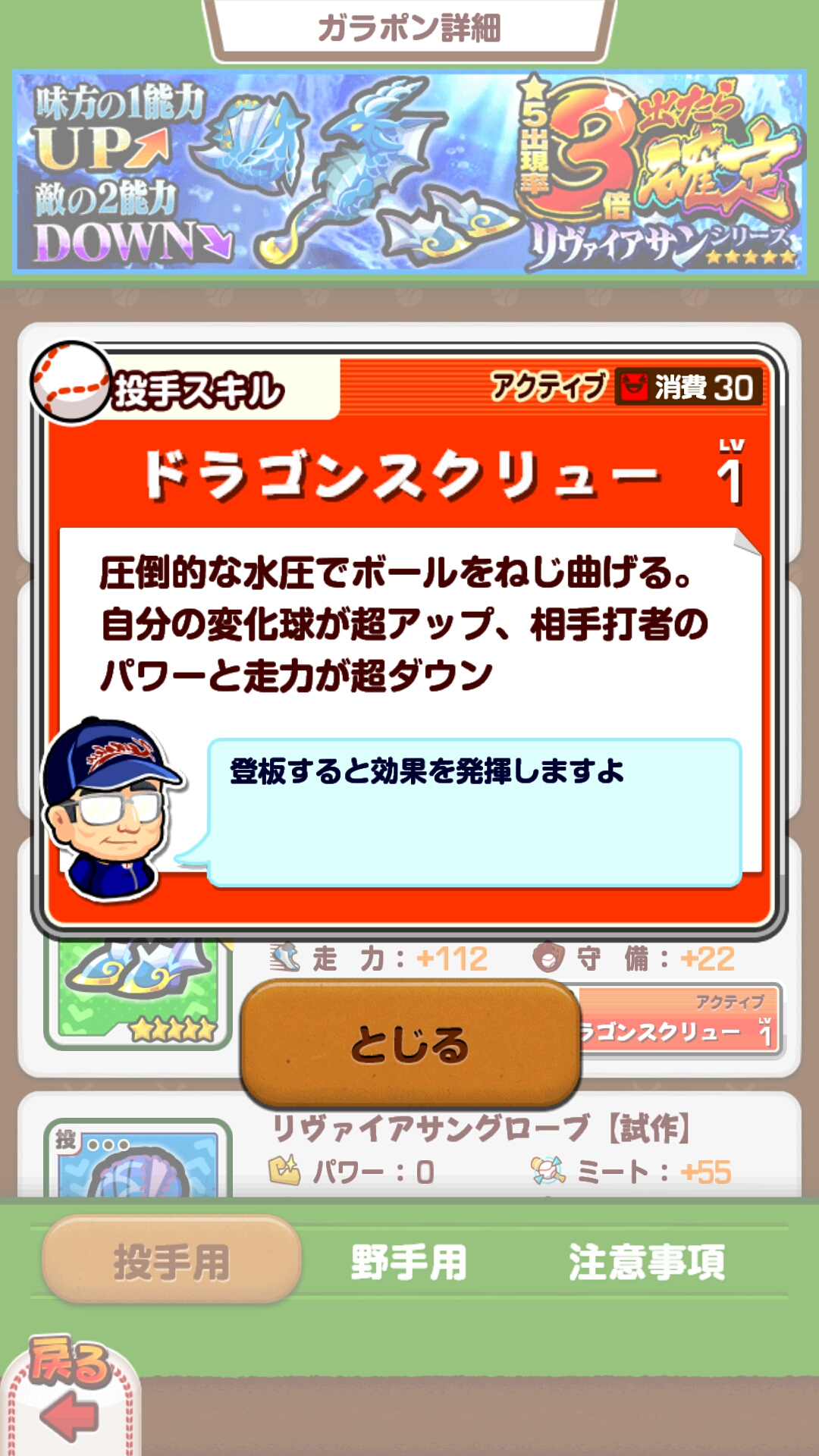
Task: Switch to the 野手用 tab
Action: click(x=409, y=1262)
